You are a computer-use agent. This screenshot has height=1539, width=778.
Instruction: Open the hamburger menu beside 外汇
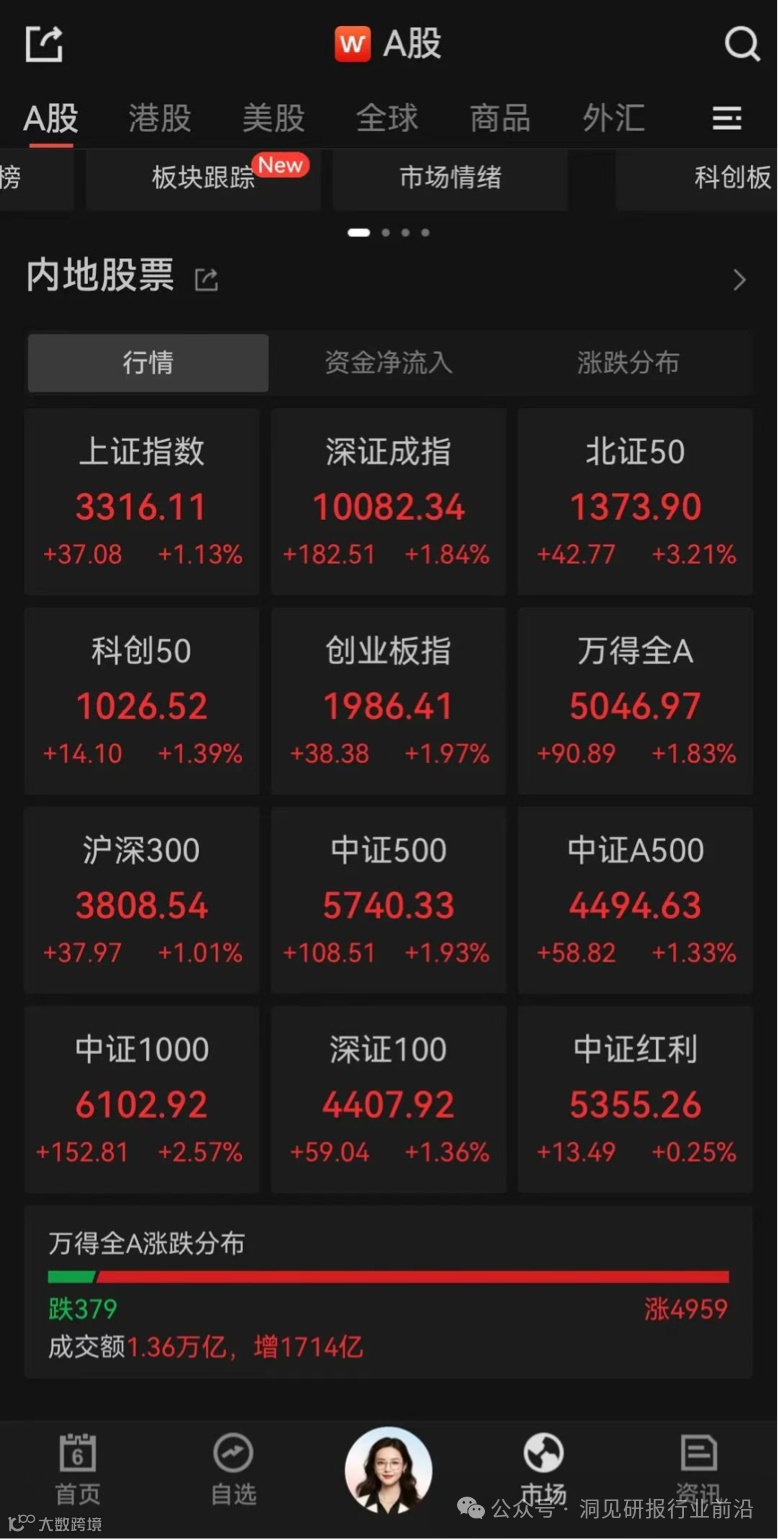point(727,119)
